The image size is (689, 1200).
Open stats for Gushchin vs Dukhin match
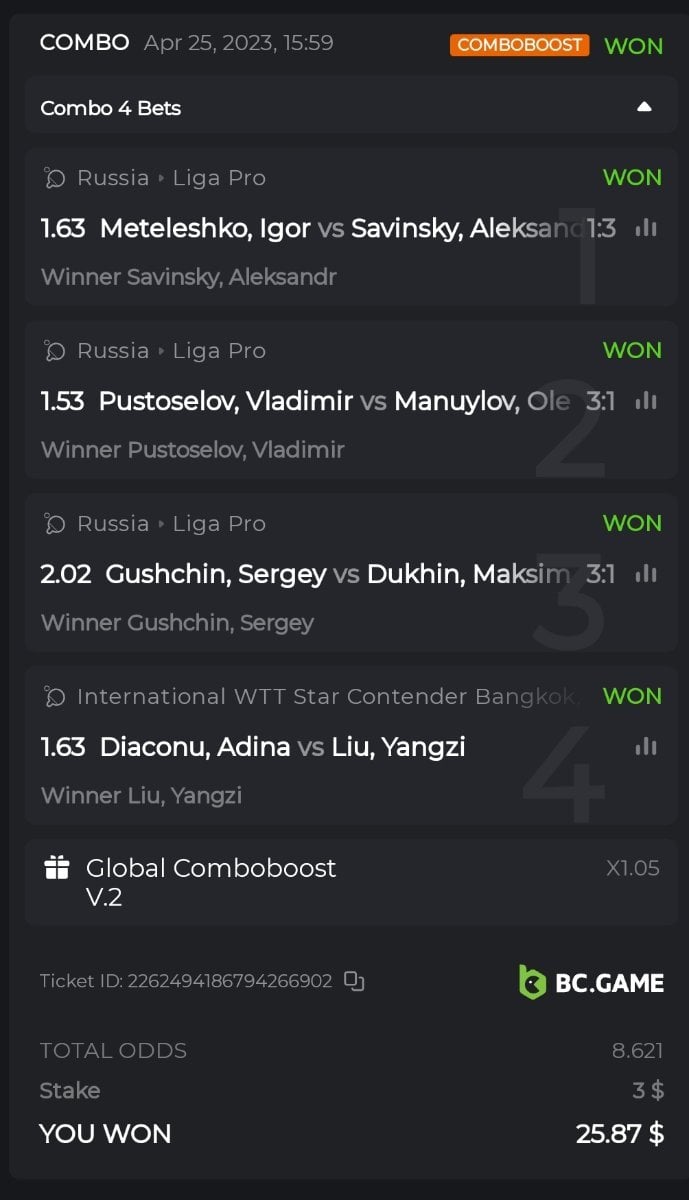pyautogui.click(x=647, y=574)
